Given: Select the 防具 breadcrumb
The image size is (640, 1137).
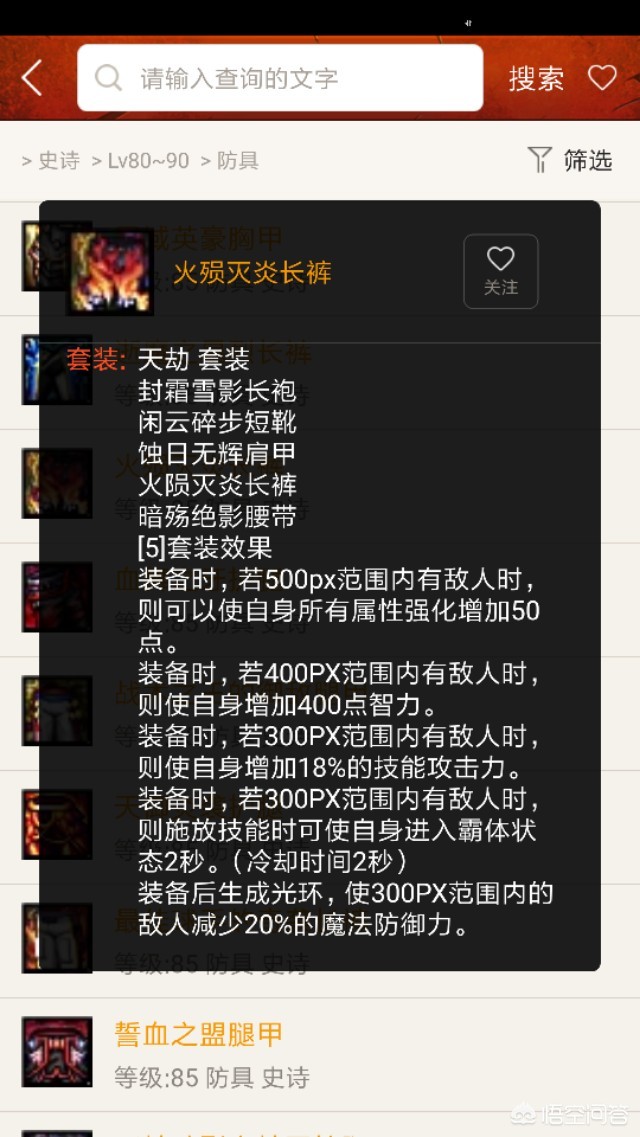Looking at the screenshot, I should click(x=237, y=160).
